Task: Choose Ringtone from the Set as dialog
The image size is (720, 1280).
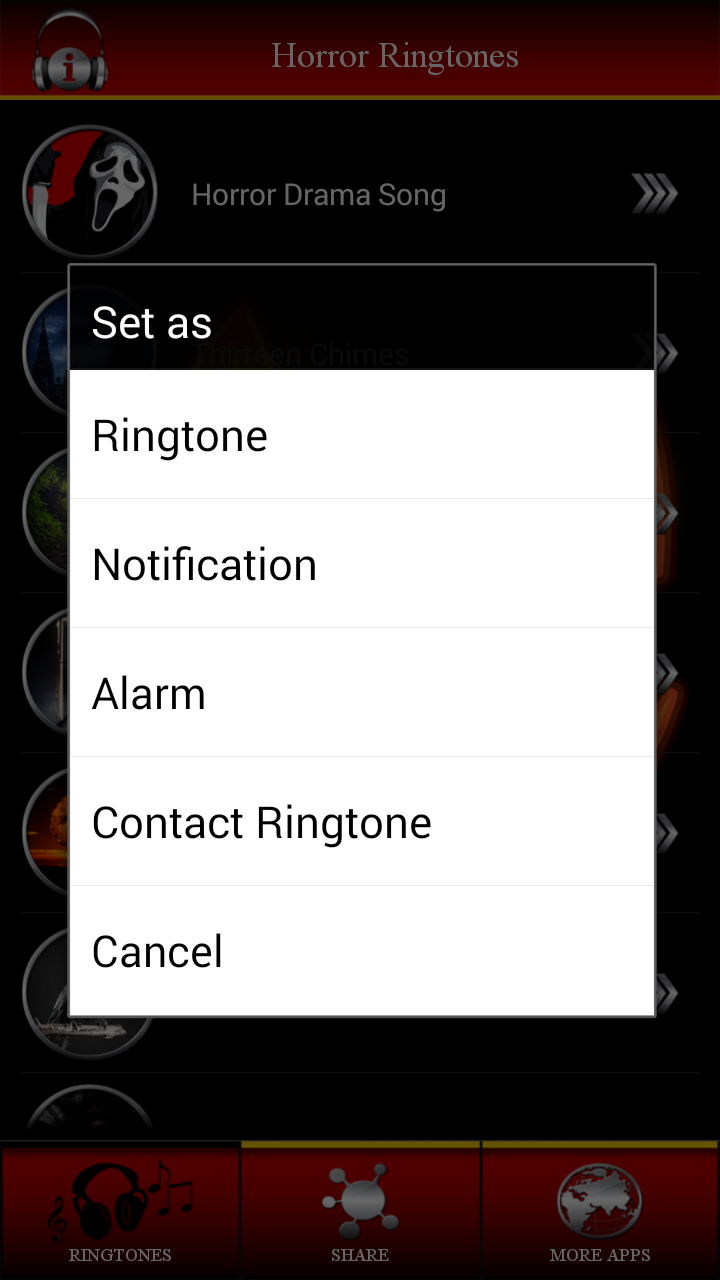Action: coord(180,434)
